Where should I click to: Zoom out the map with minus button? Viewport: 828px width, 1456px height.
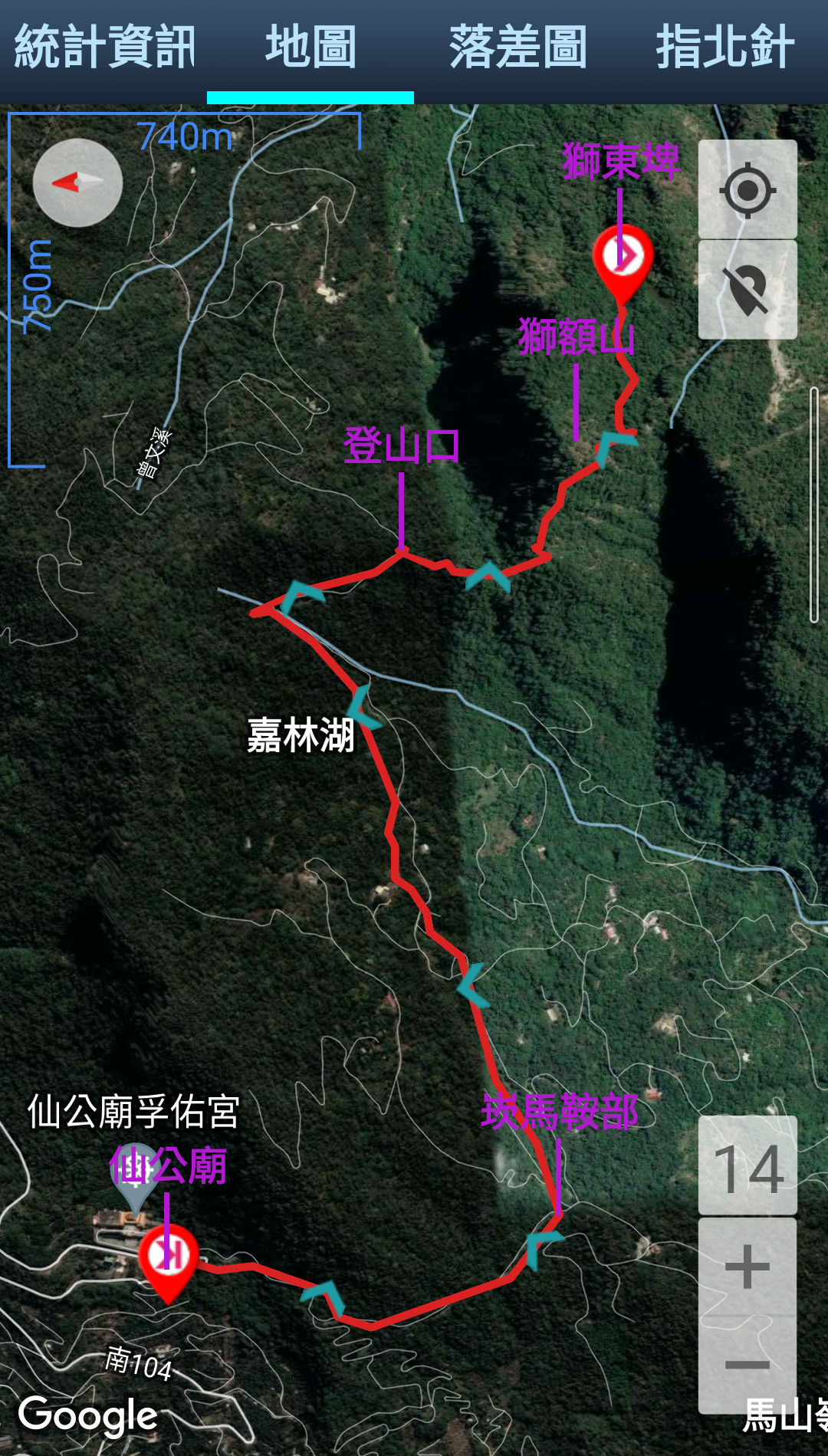[747, 1364]
